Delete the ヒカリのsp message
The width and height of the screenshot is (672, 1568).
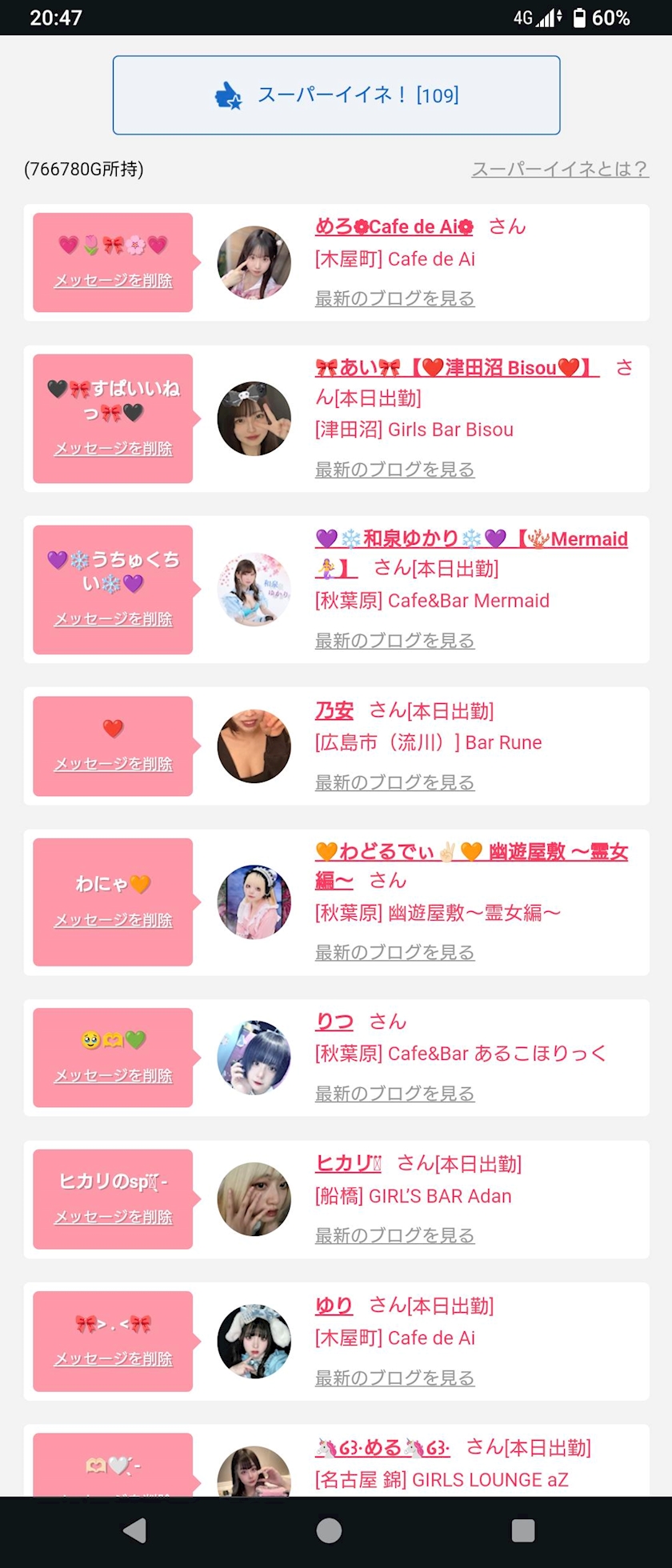pyautogui.click(x=113, y=1217)
